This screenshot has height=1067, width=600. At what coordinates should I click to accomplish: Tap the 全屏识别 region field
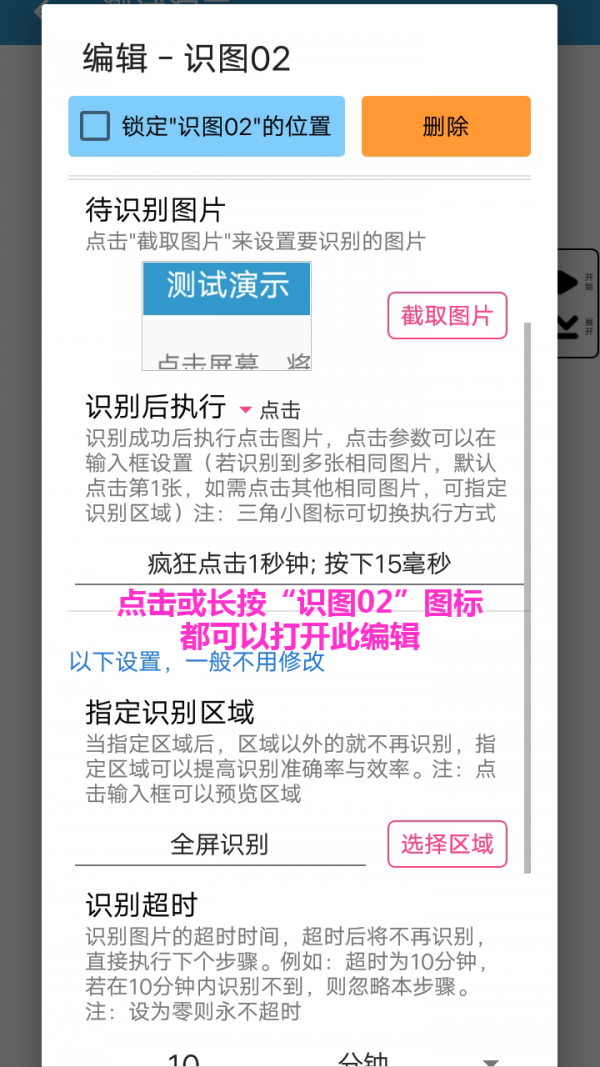coord(220,845)
